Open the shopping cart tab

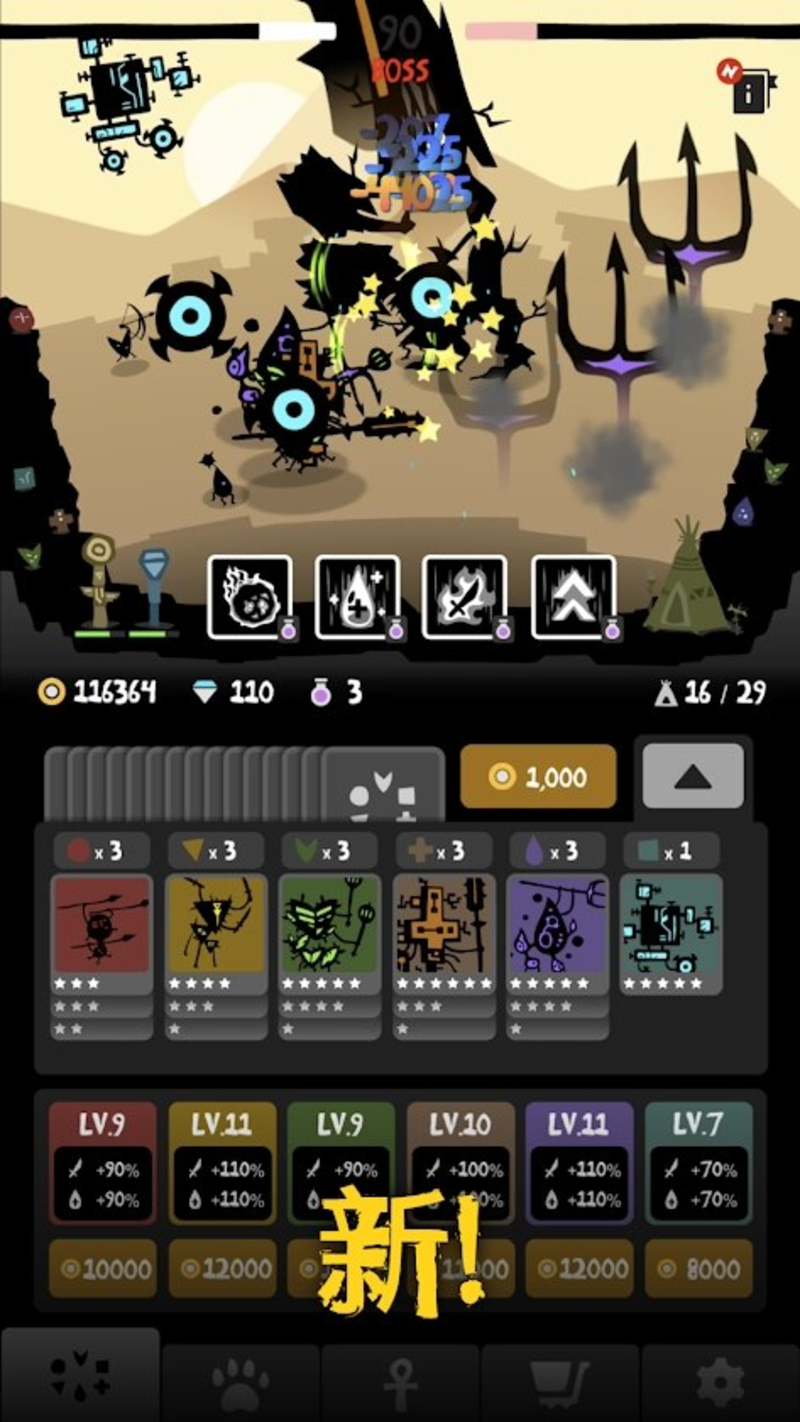[x=560, y=1384]
